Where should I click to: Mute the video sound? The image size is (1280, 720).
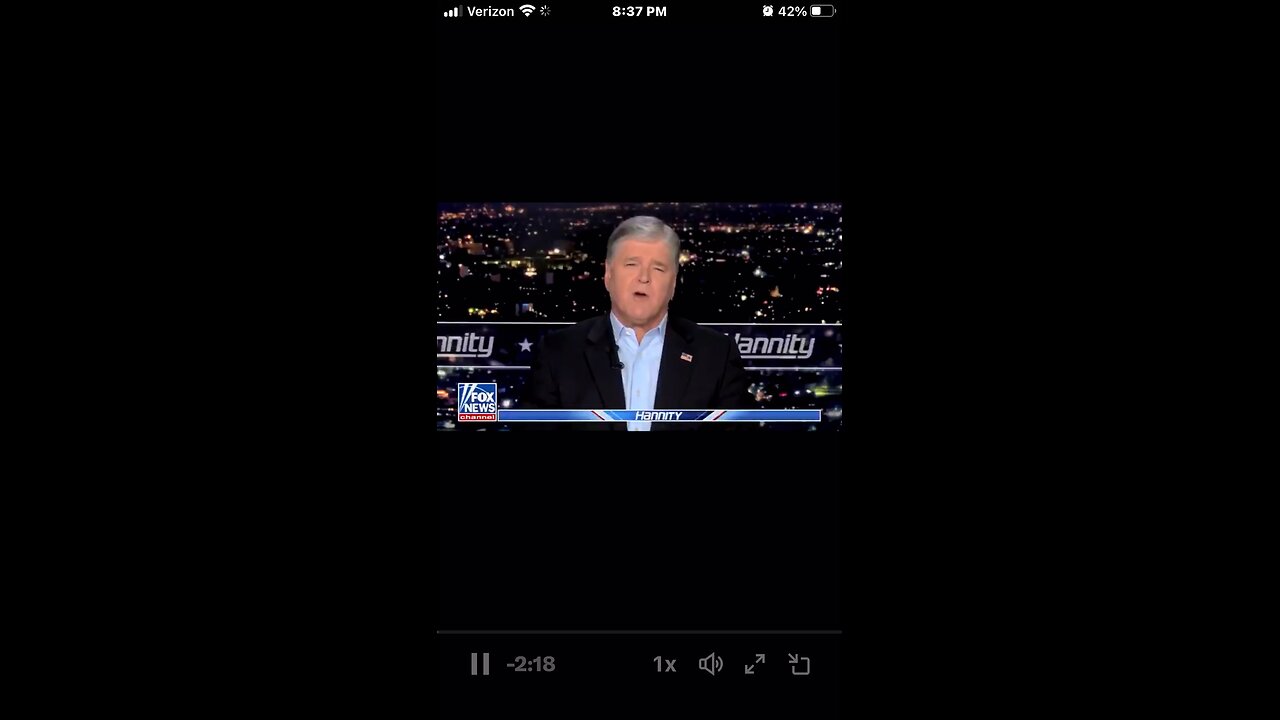(710, 664)
